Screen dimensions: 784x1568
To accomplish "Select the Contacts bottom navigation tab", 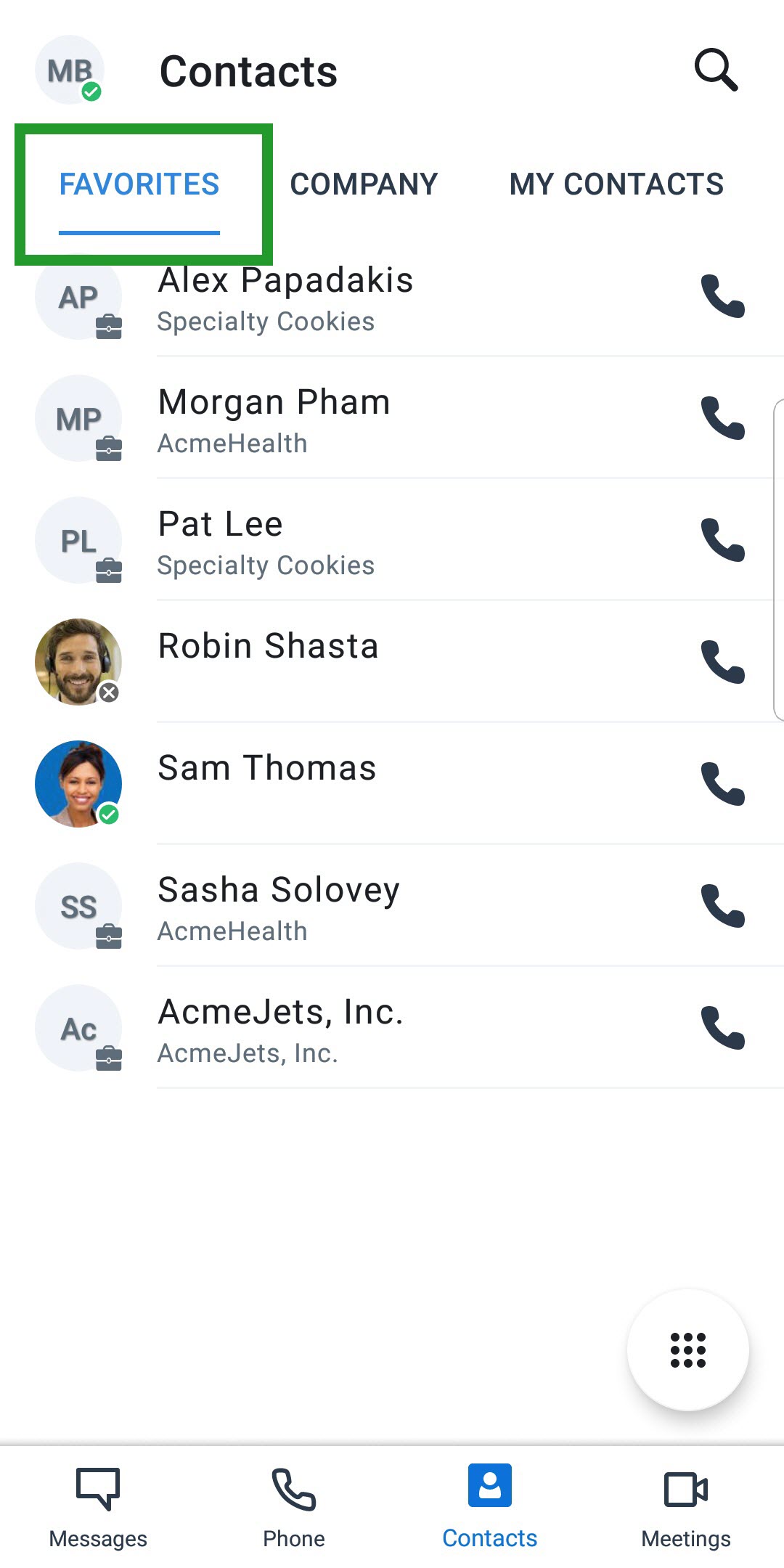I will tap(490, 1508).
